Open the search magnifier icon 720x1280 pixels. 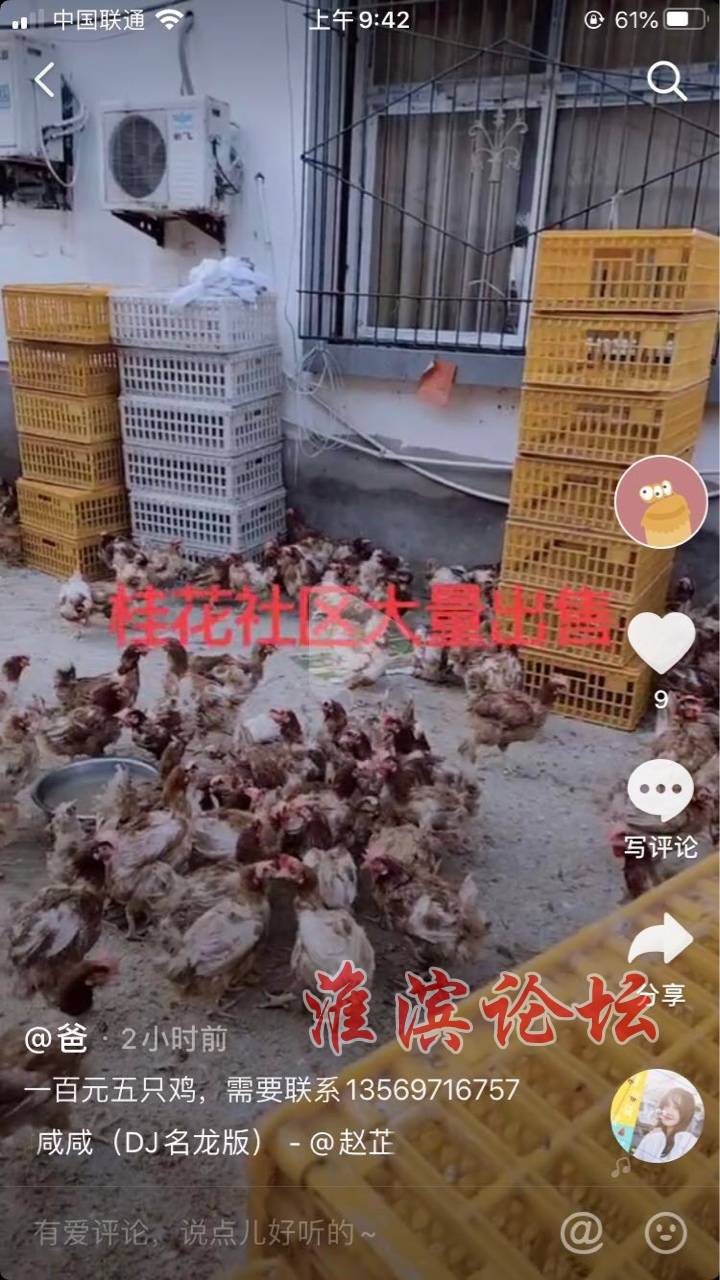[666, 81]
